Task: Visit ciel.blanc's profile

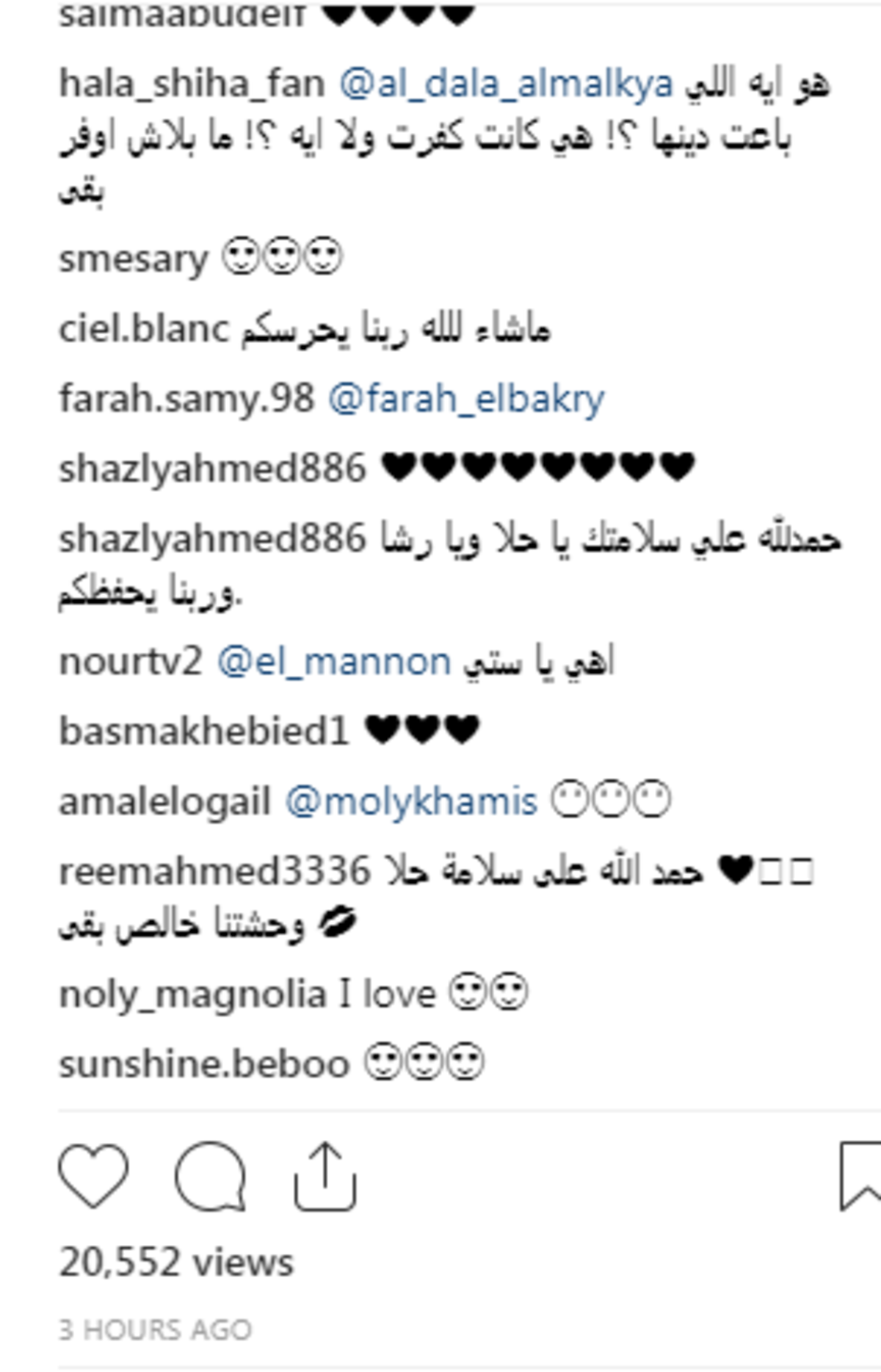Action: click(x=144, y=329)
